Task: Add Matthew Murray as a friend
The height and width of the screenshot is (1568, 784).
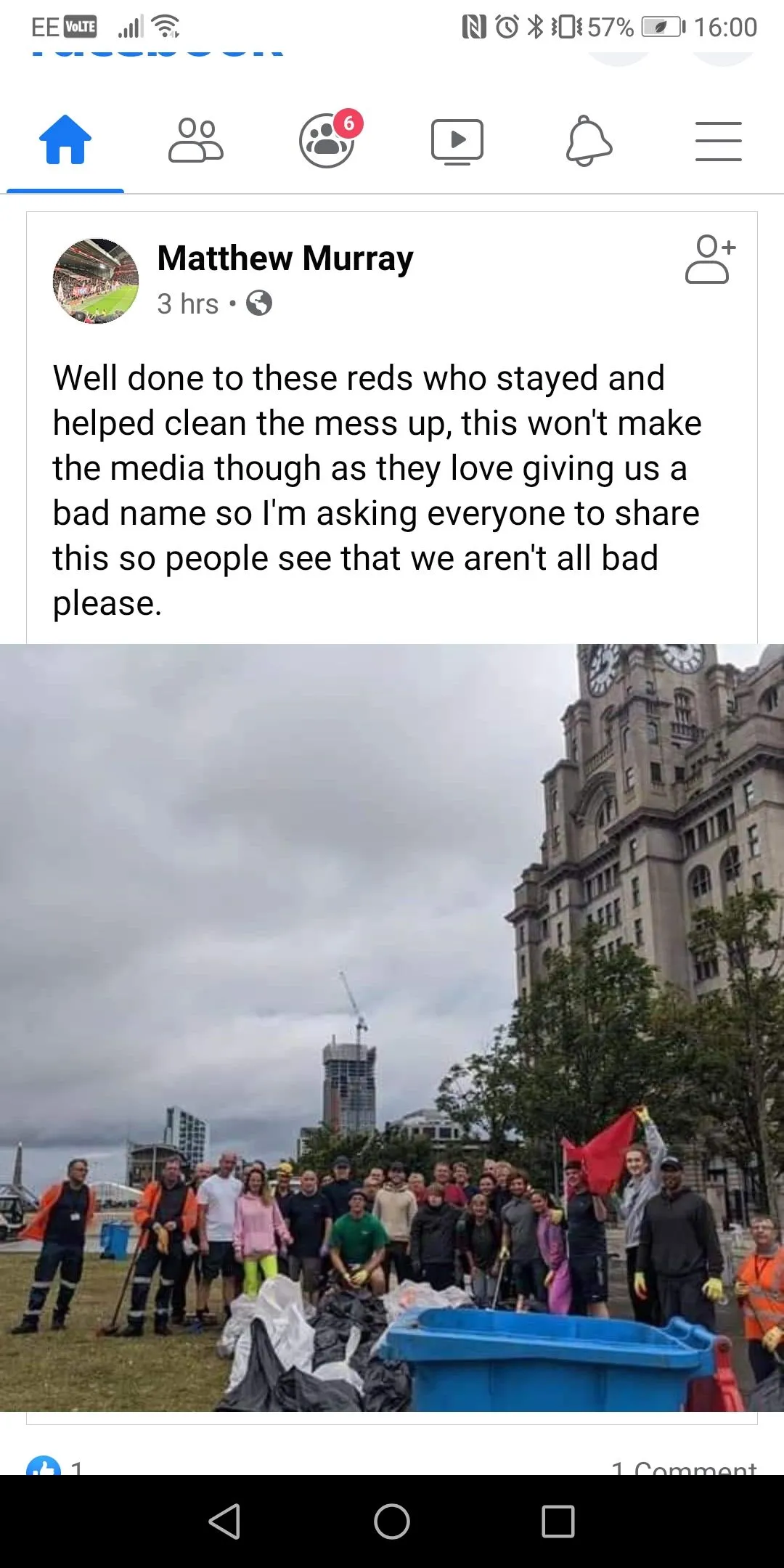Action: 710,259
